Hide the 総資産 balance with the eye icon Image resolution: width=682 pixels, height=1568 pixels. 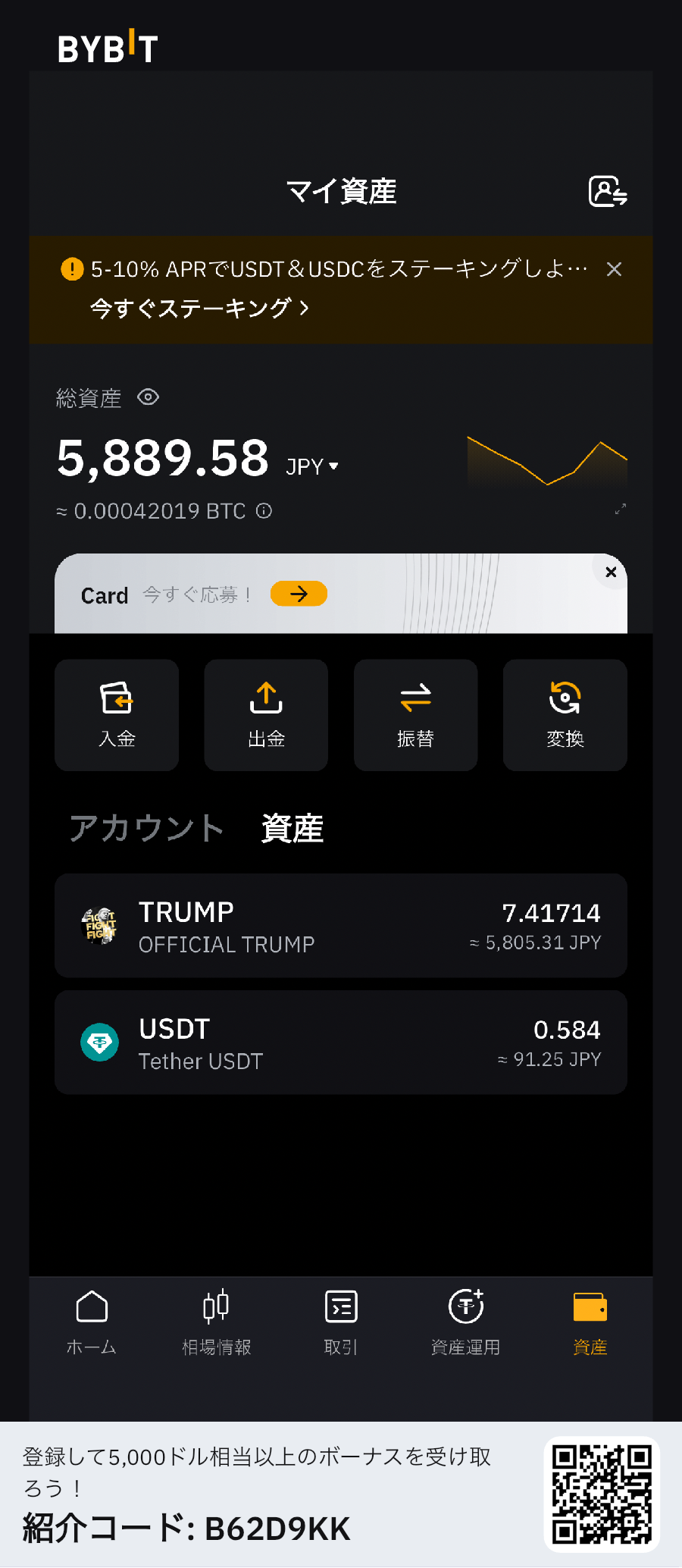tap(148, 397)
